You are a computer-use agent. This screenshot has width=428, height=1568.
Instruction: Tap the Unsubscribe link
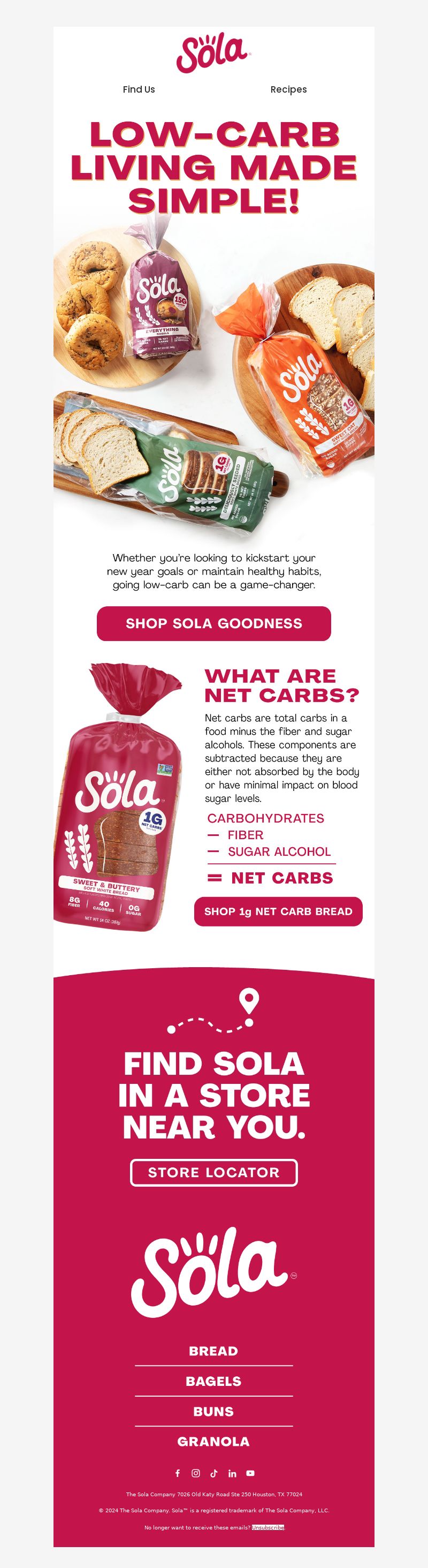pyautogui.click(x=268, y=1527)
